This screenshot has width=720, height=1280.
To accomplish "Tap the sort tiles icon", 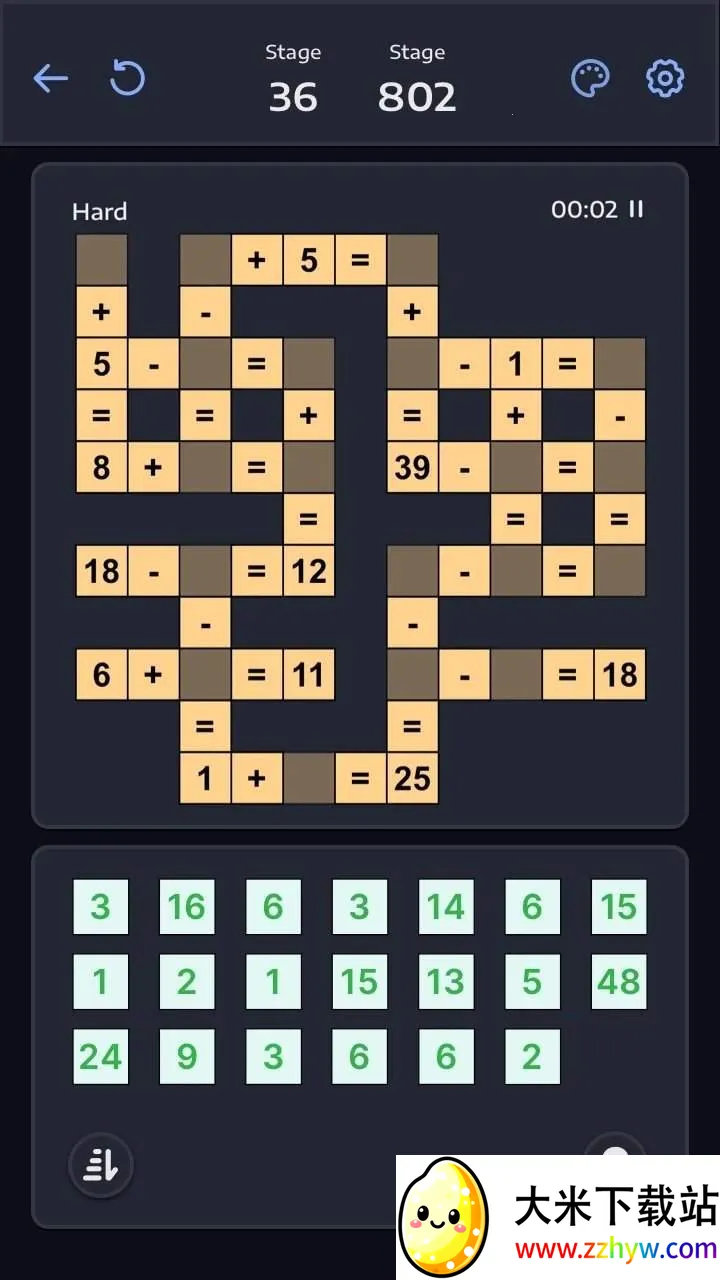I will point(101,1166).
